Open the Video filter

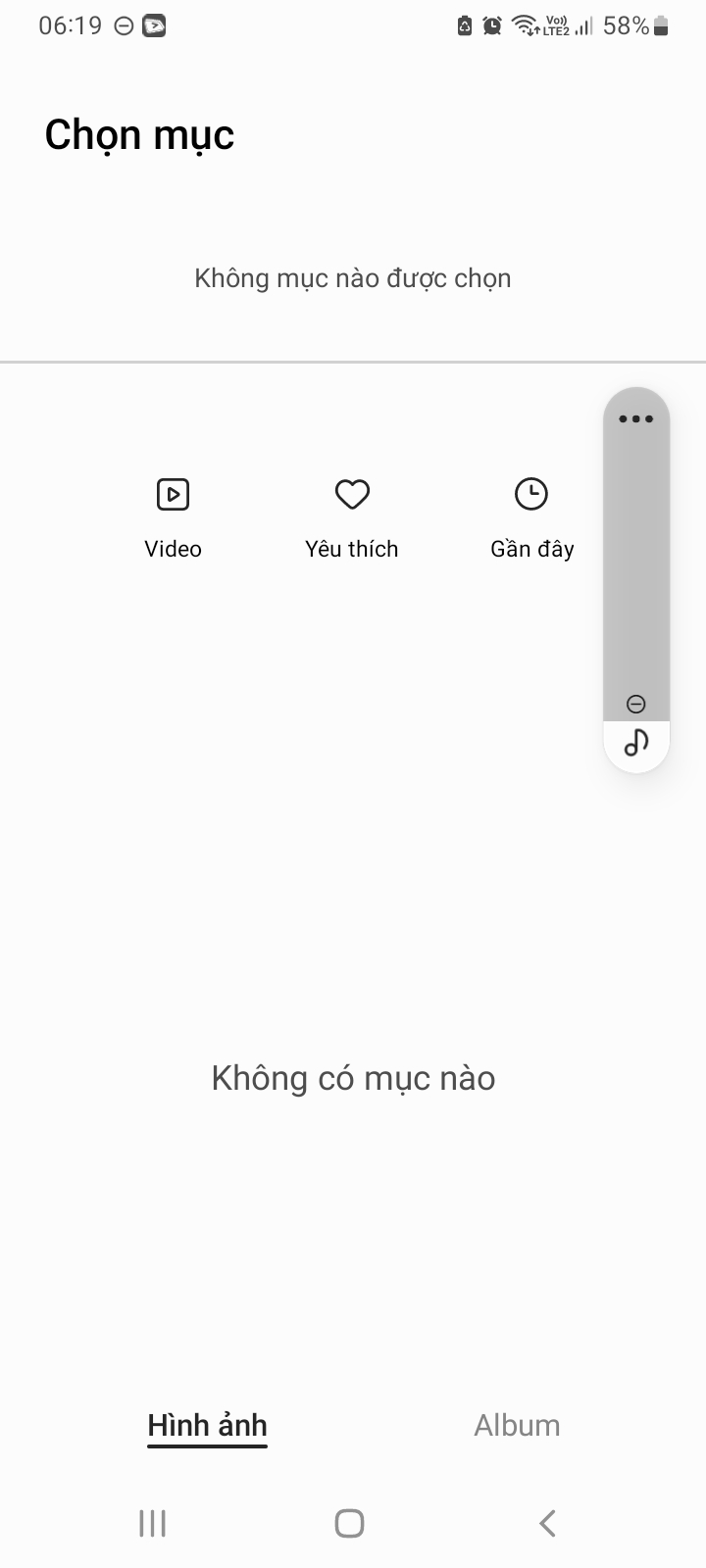pyautogui.click(x=173, y=516)
